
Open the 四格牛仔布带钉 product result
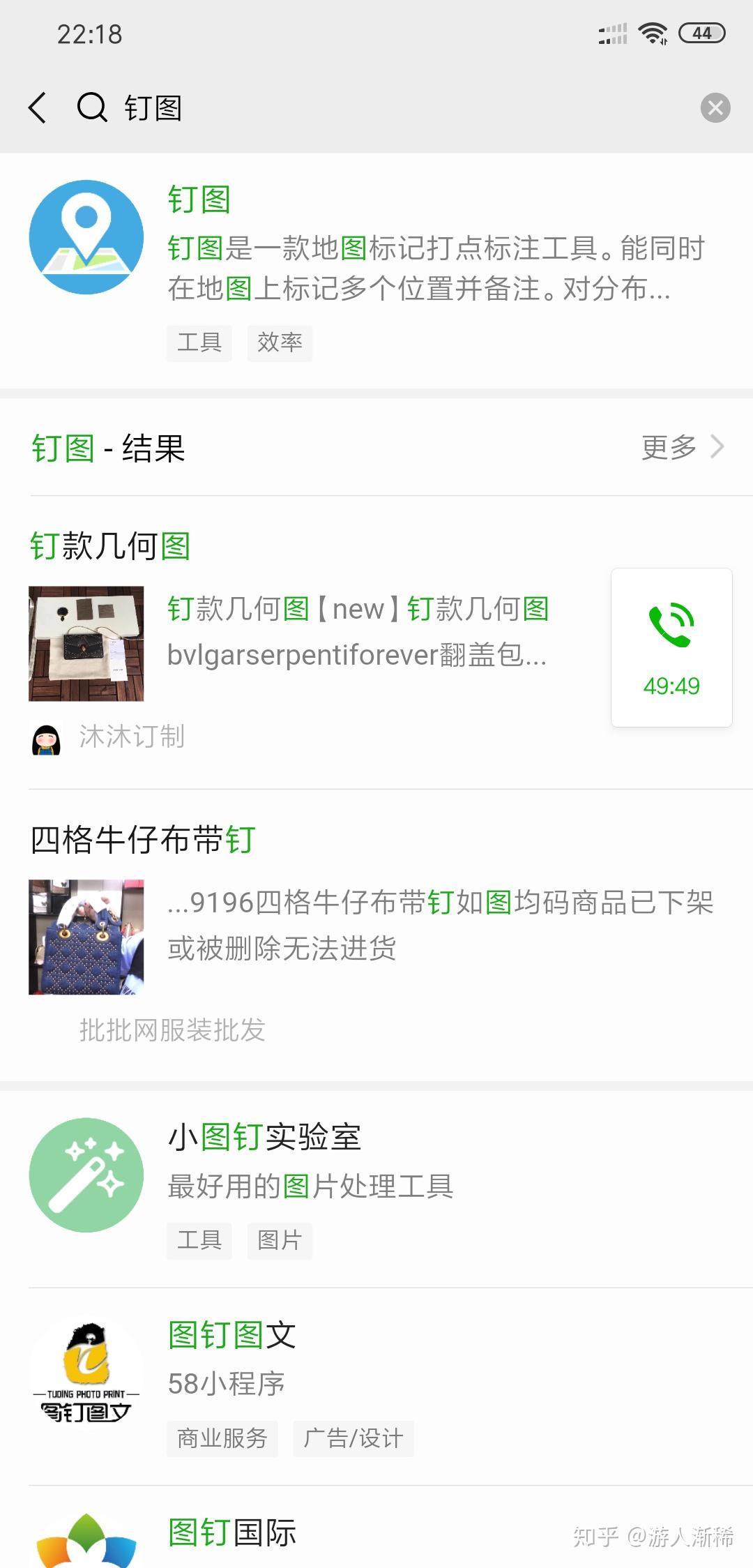[x=376, y=935]
